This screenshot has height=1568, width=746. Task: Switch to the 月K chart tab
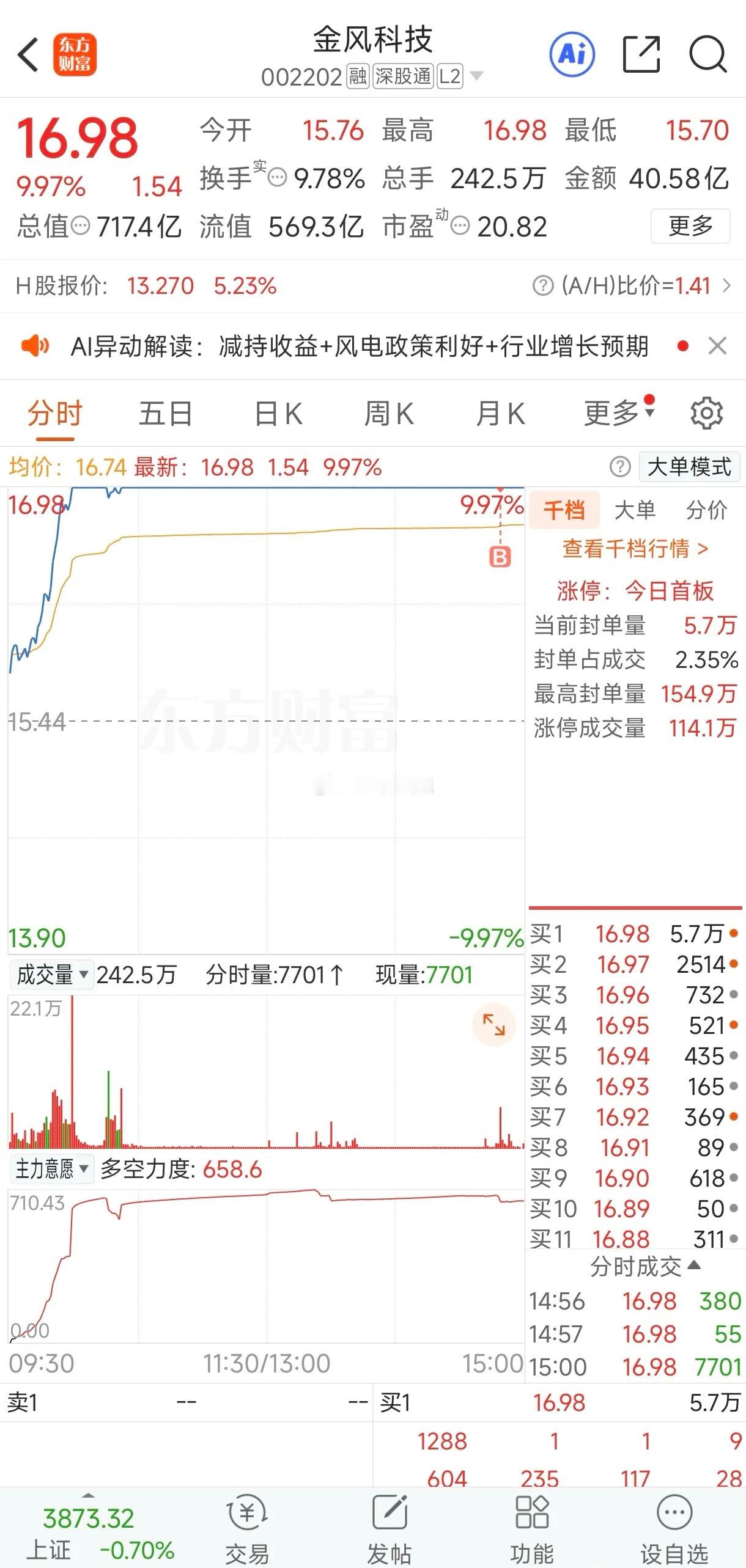coord(500,414)
